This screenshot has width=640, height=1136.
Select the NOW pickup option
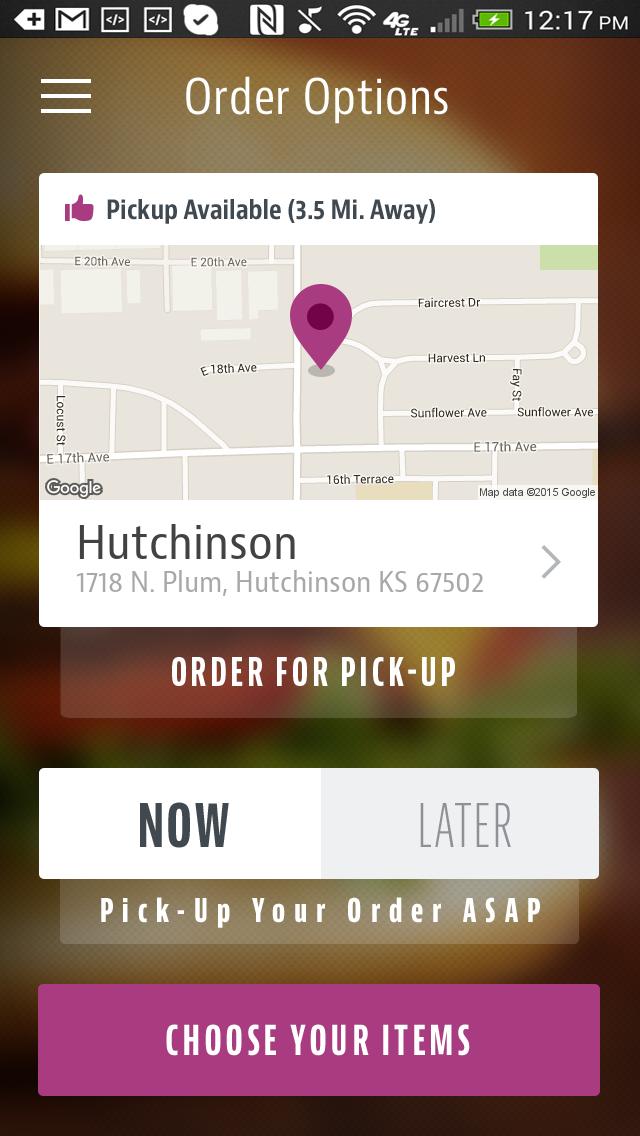point(181,824)
